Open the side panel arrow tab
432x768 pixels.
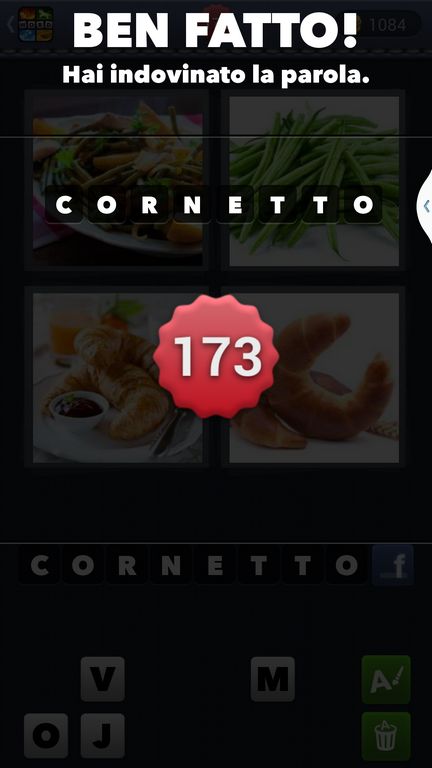(425, 206)
